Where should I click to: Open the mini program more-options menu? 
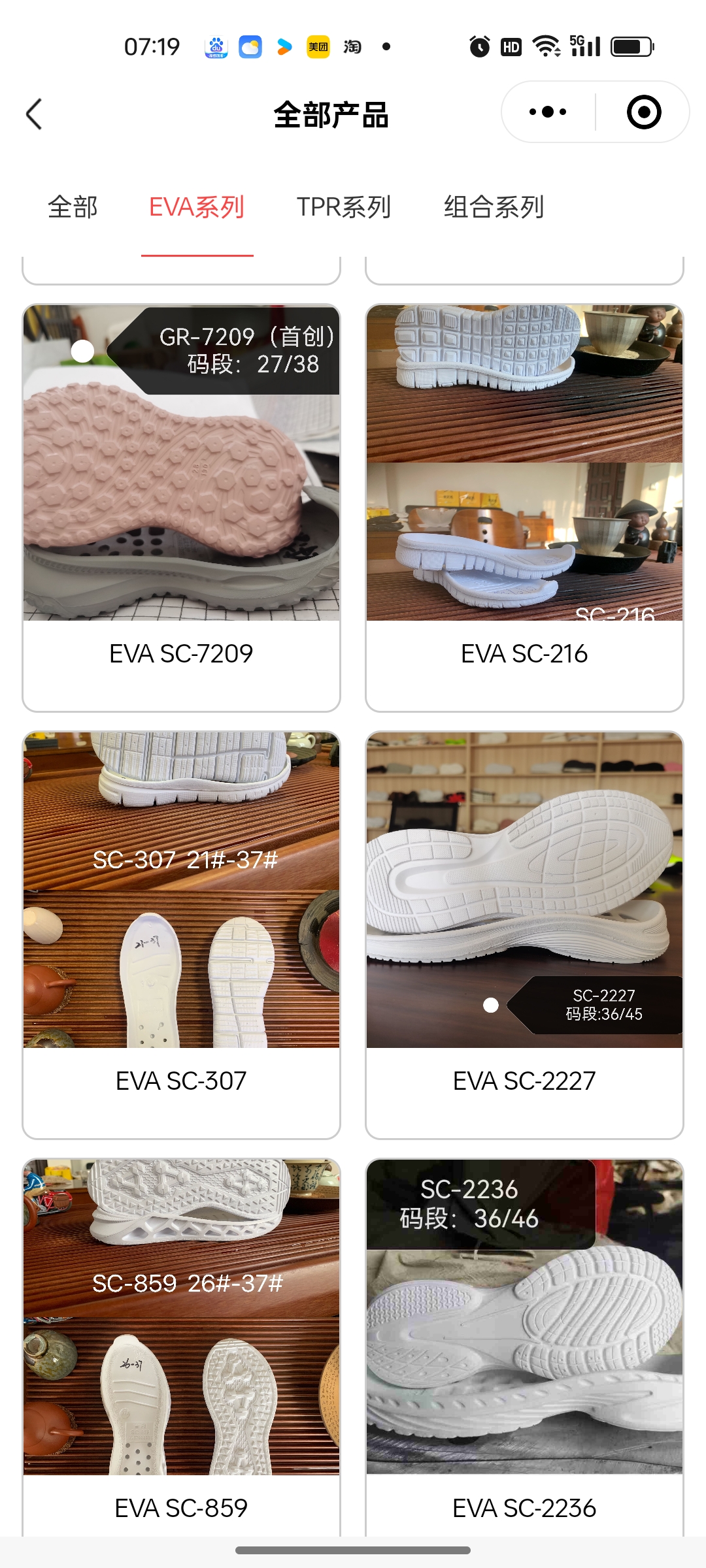[x=548, y=112]
